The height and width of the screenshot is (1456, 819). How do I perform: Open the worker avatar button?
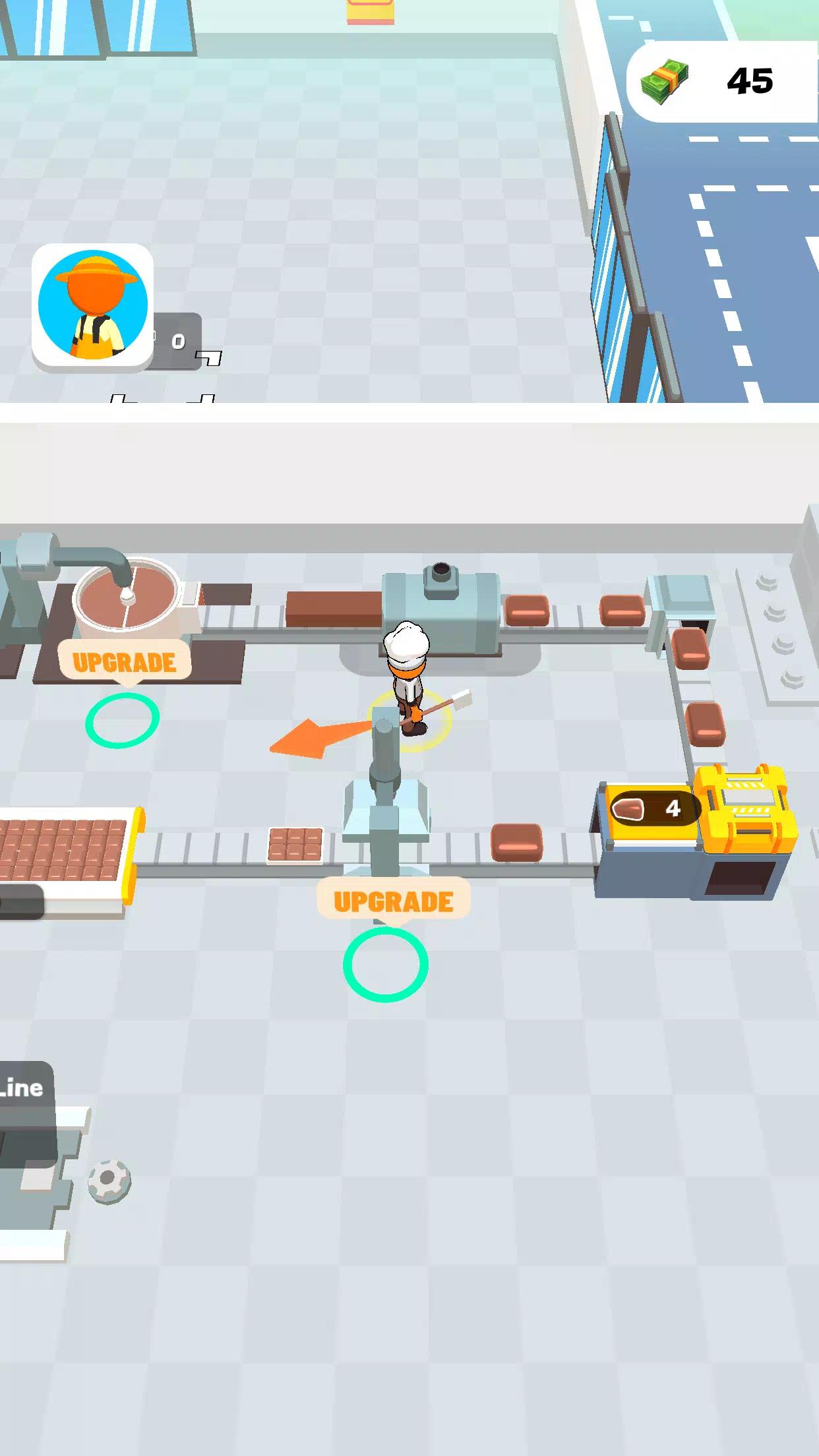93,305
